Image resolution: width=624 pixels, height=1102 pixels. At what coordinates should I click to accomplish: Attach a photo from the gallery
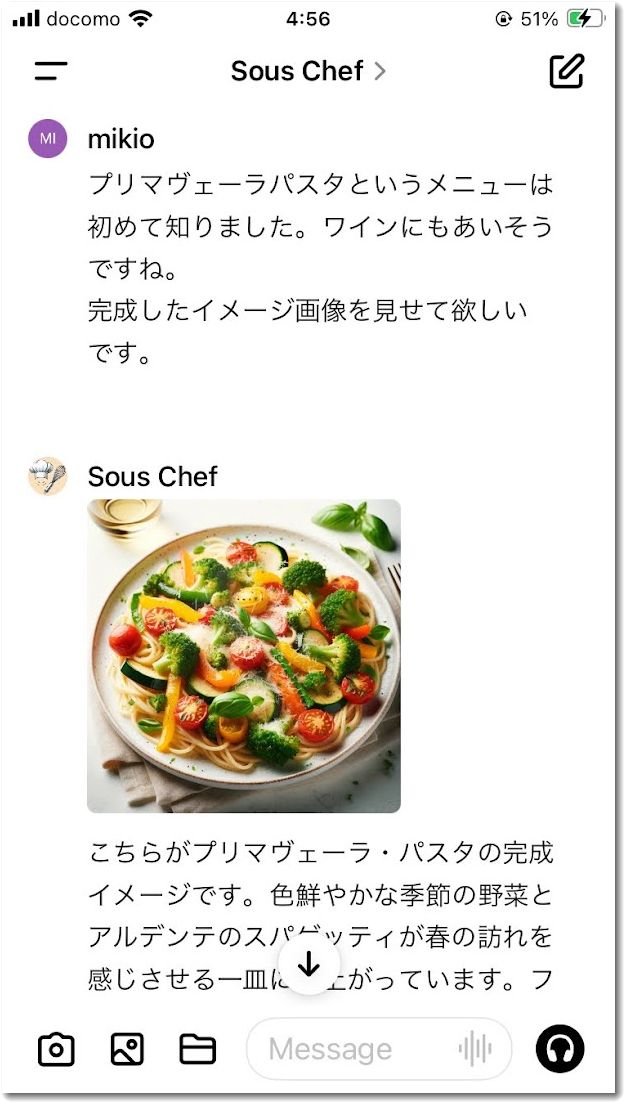pos(127,1049)
